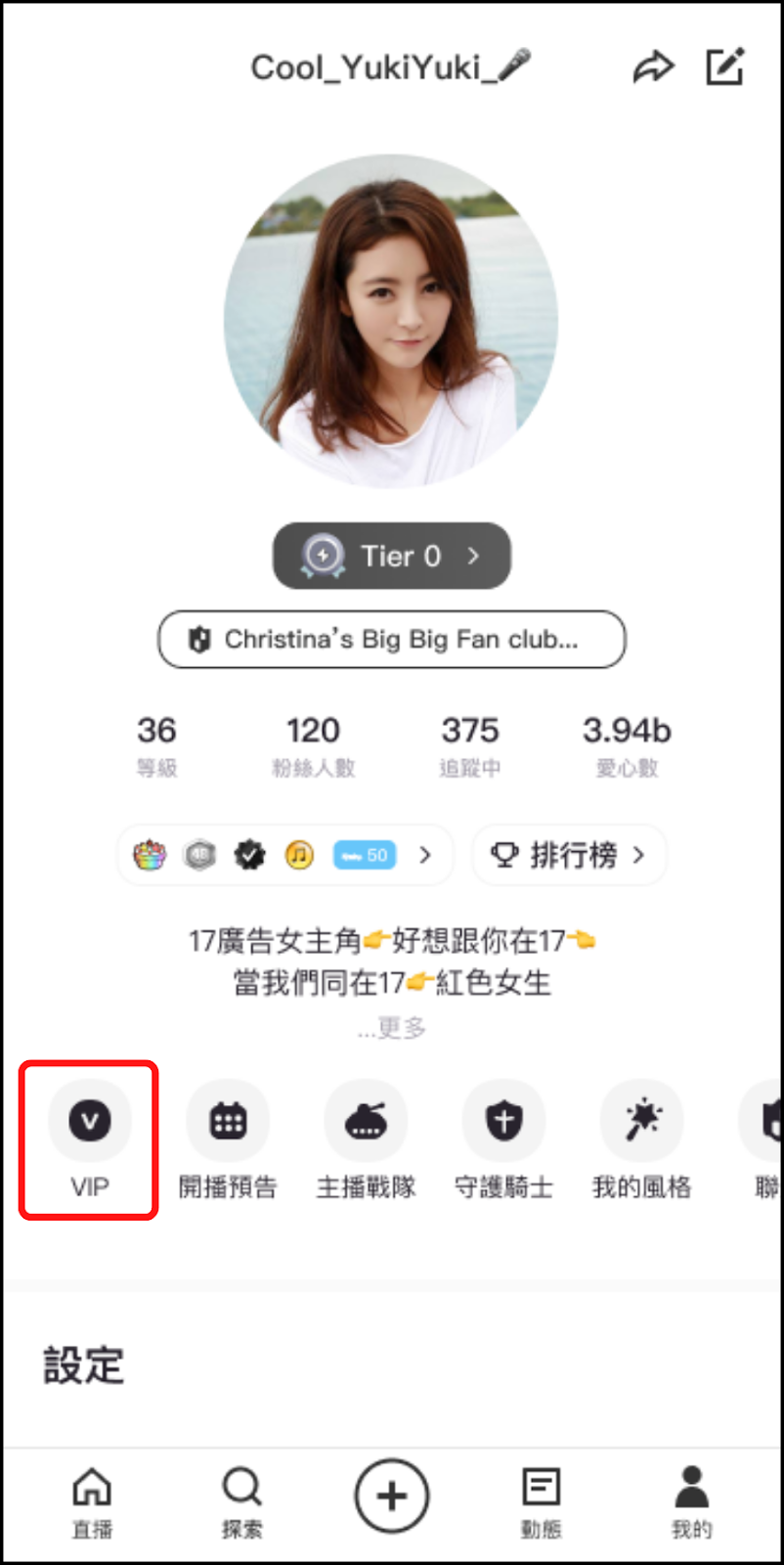Open 主播戰隊

366,1140
